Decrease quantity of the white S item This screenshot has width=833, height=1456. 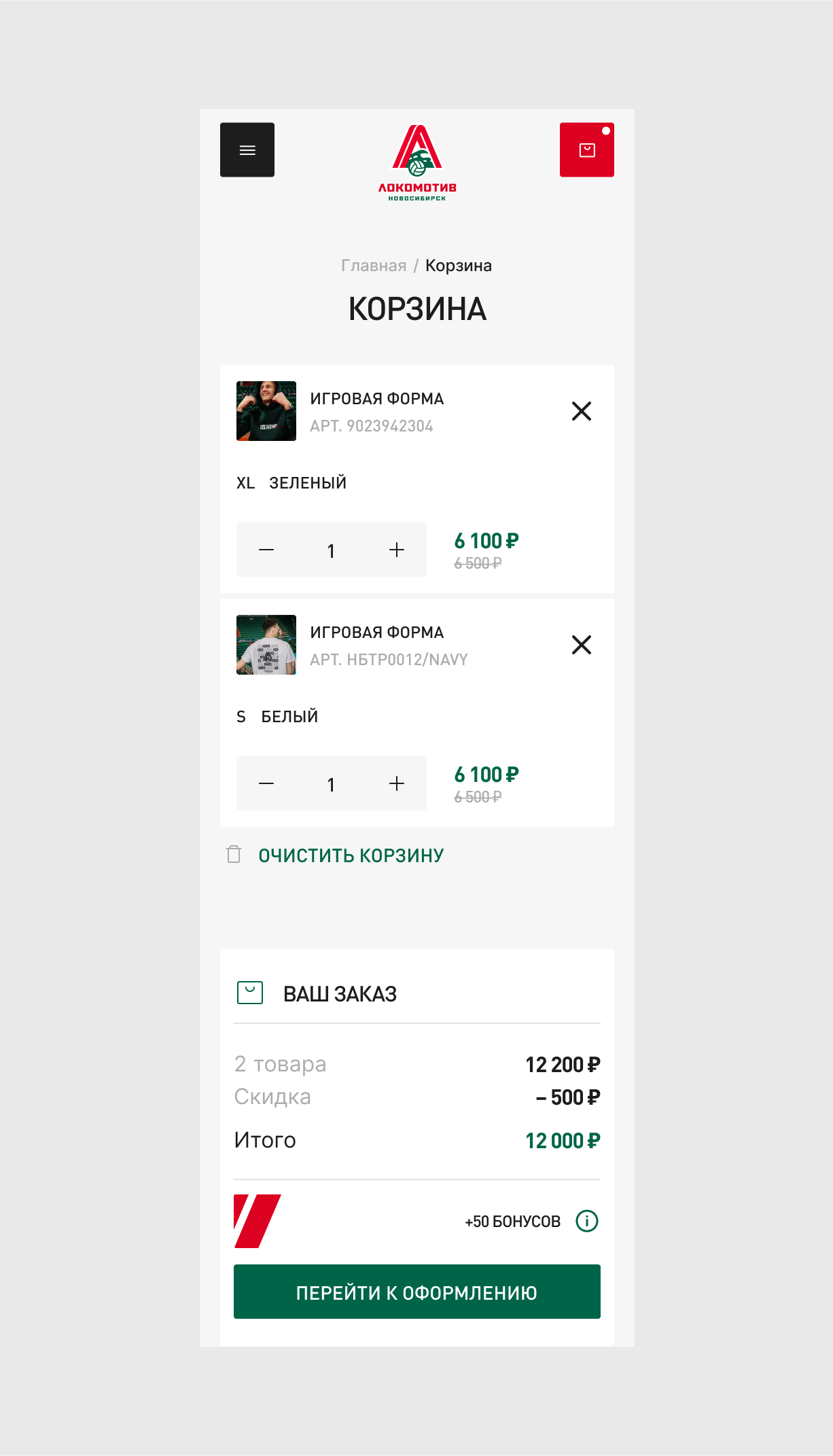266,783
